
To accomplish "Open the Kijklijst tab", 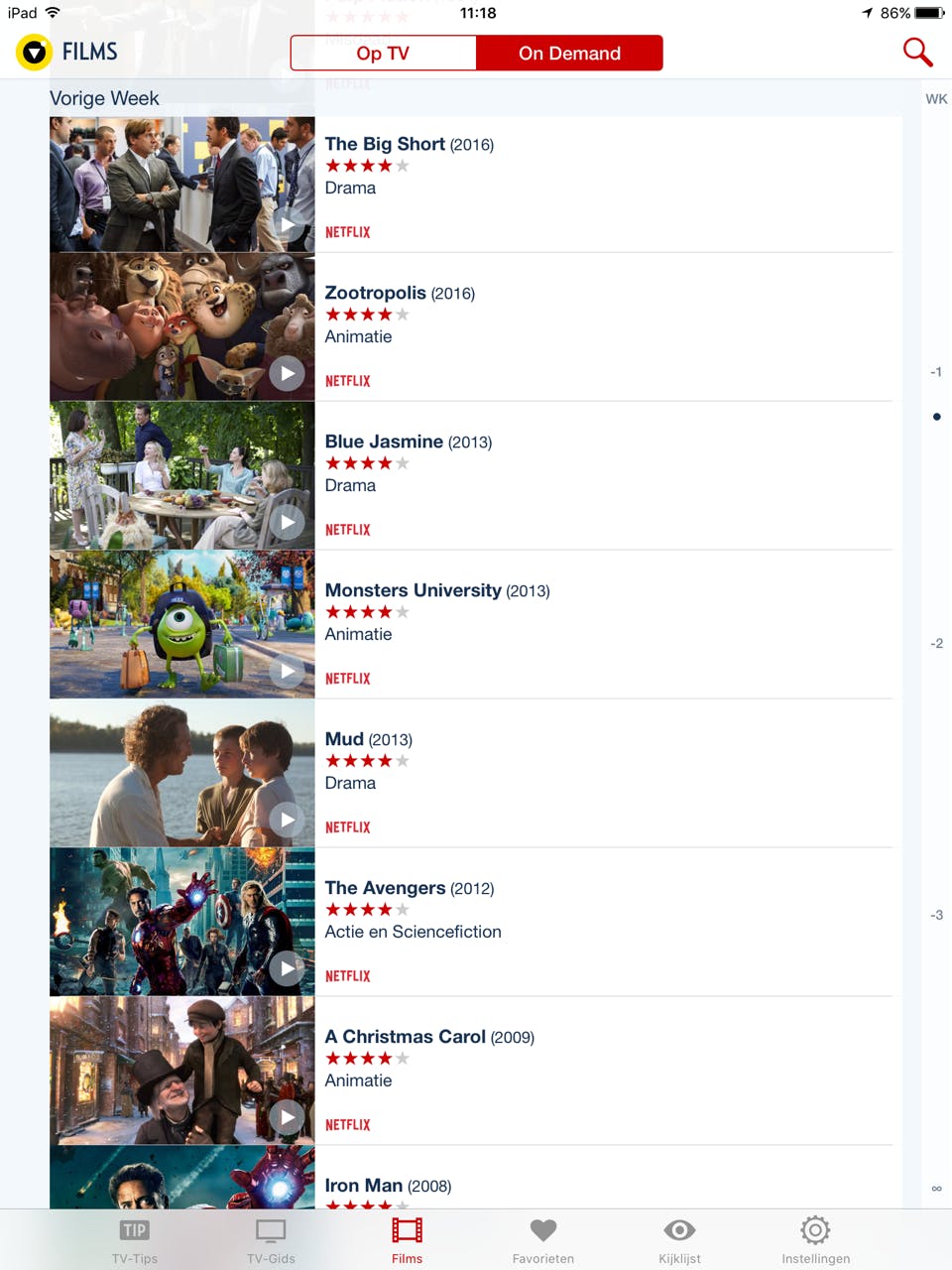I will 679,1240.
